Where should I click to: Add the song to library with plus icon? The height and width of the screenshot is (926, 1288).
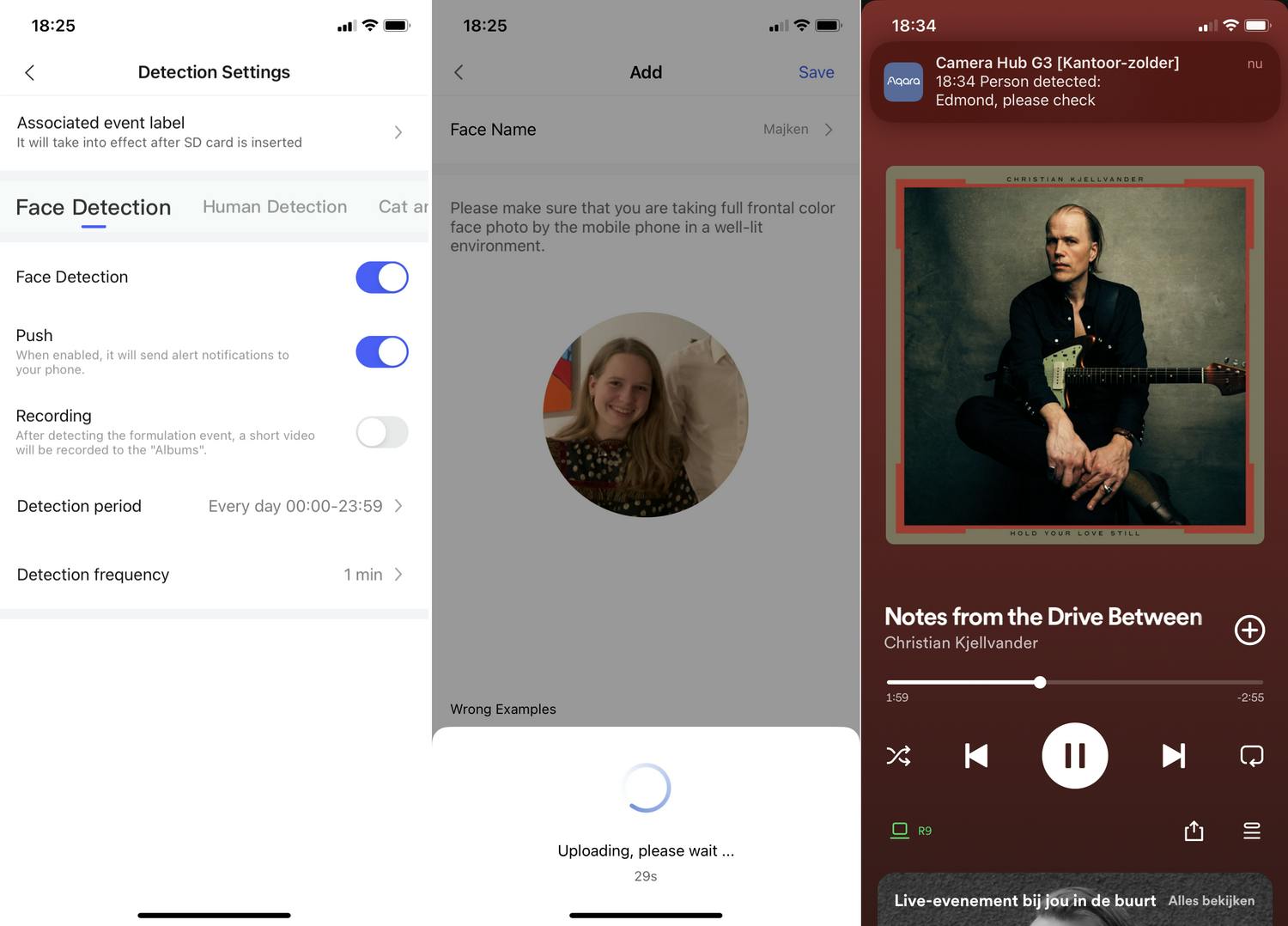click(x=1249, y=631)
